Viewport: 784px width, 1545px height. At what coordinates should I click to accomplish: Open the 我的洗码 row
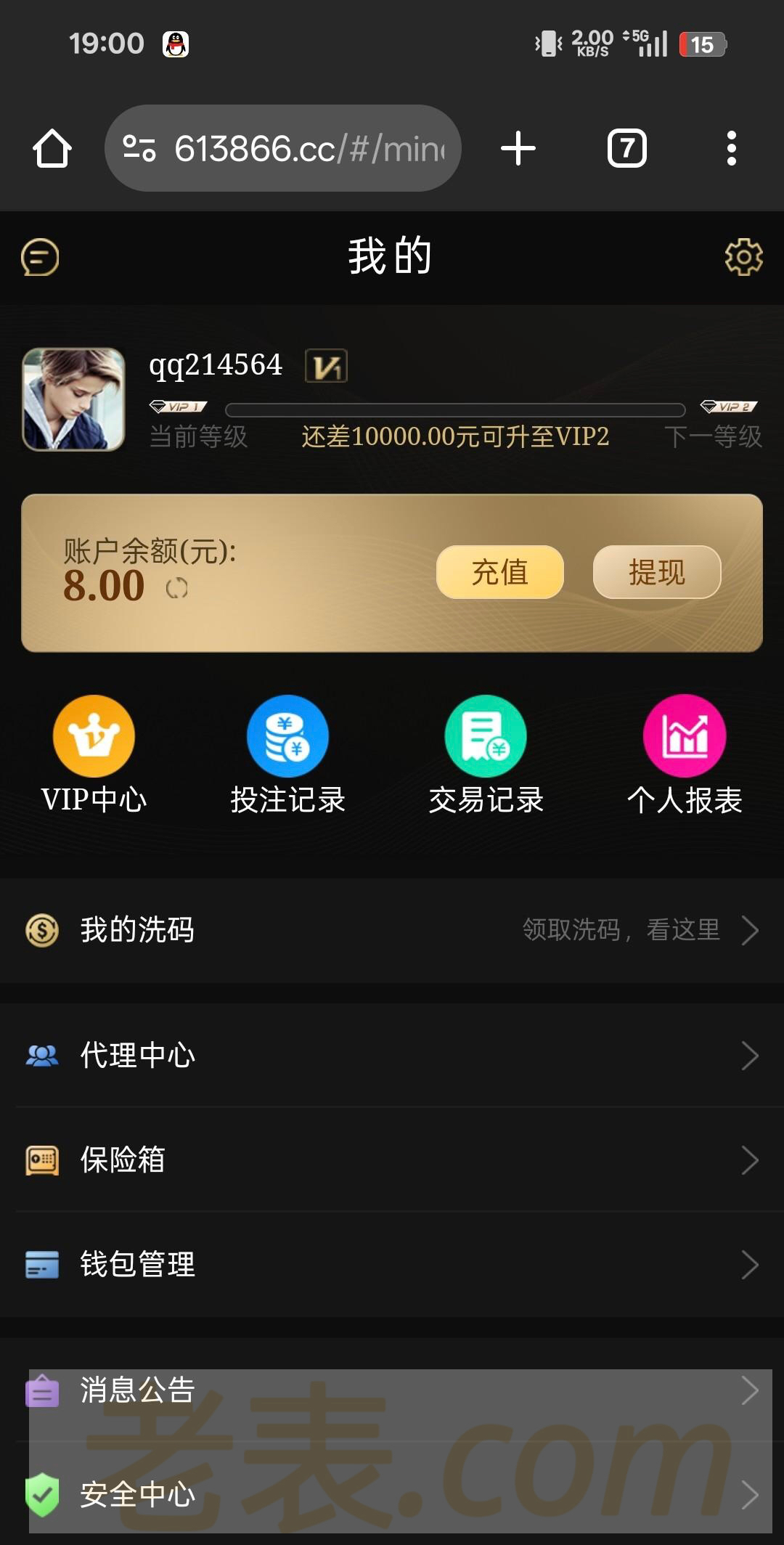(x=392, y=930)
